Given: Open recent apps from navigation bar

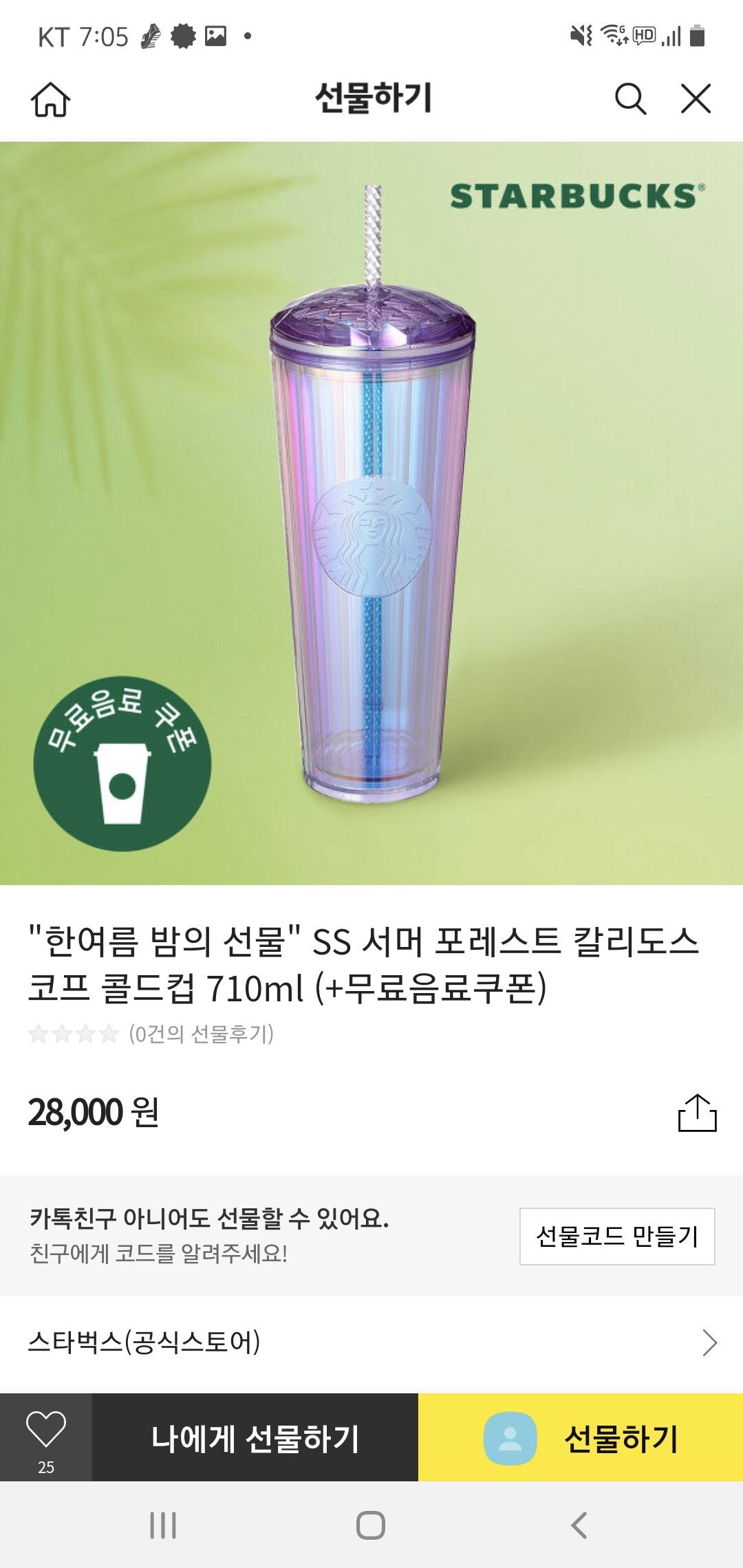Looking at the screenshot, I should tap(163, 1525).
